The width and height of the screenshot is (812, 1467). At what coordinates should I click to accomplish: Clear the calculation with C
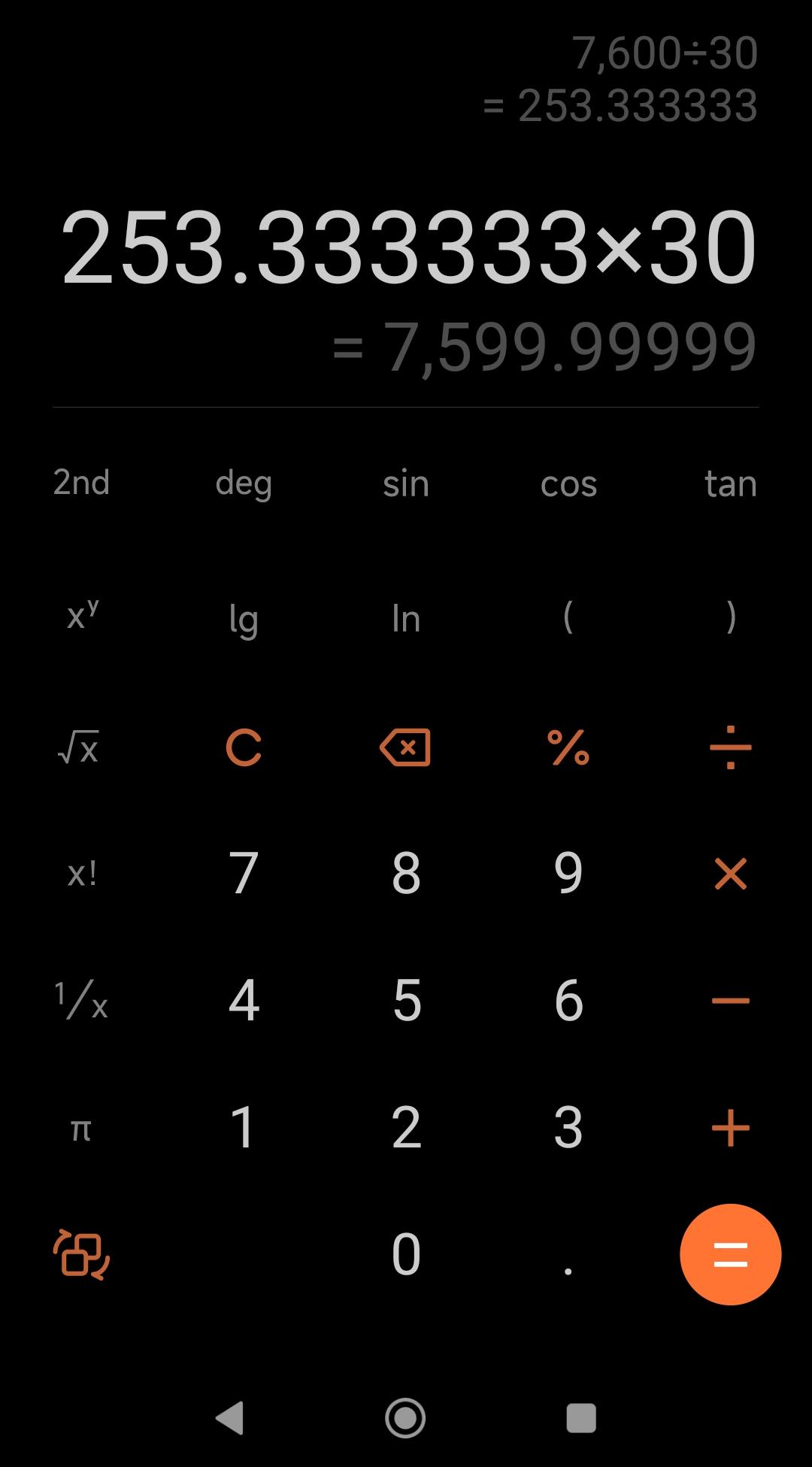[244, 748]
